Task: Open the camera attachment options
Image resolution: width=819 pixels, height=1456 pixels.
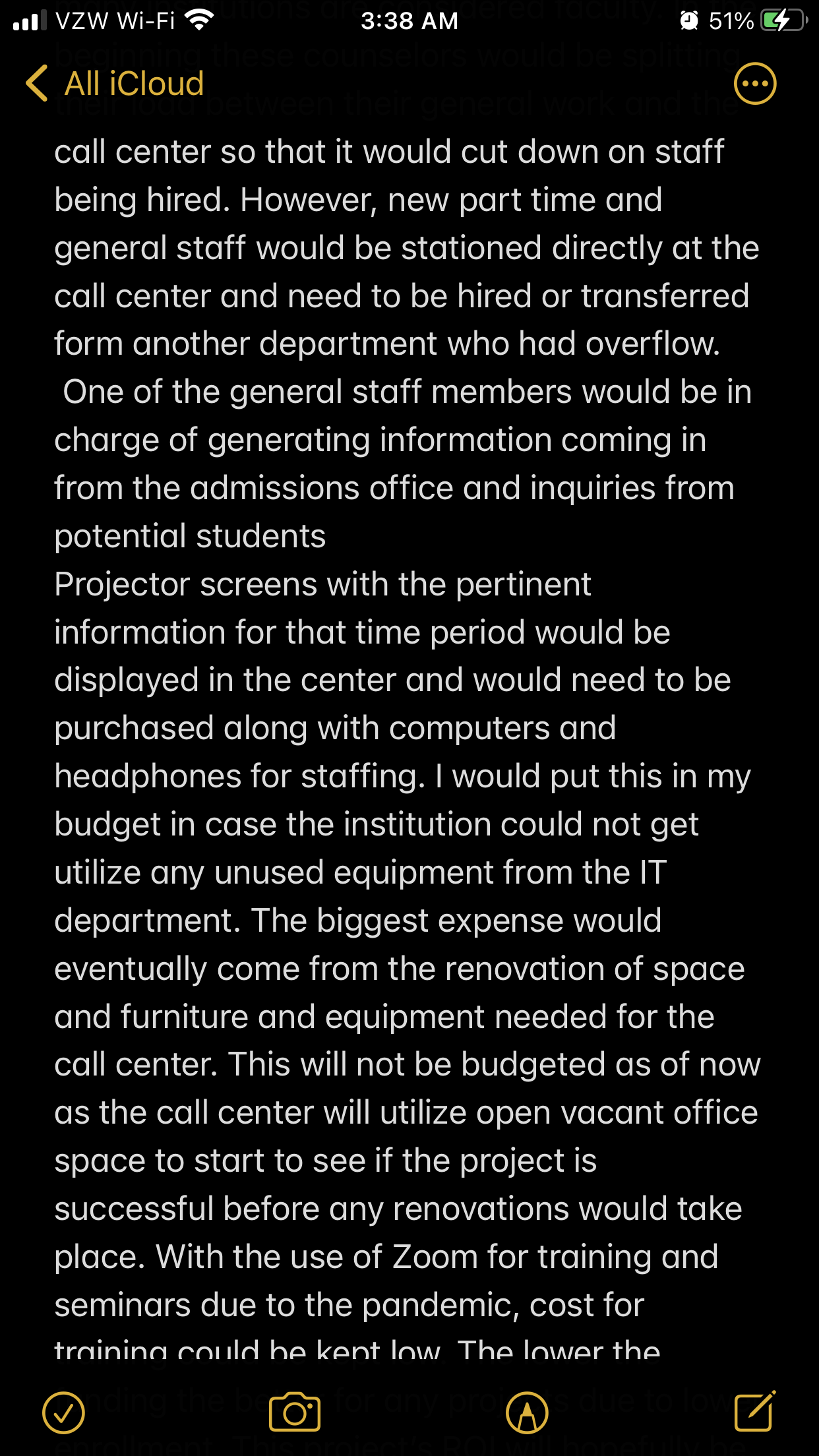Action: [295, 1412]
